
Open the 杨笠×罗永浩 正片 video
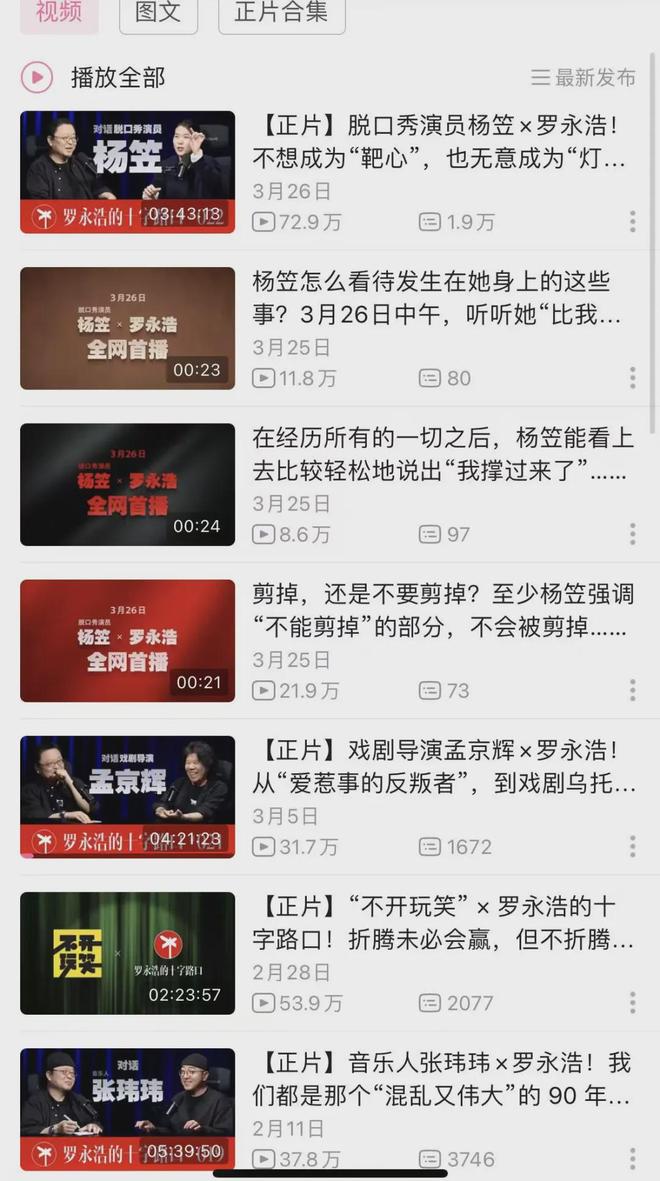pos(128,172)
